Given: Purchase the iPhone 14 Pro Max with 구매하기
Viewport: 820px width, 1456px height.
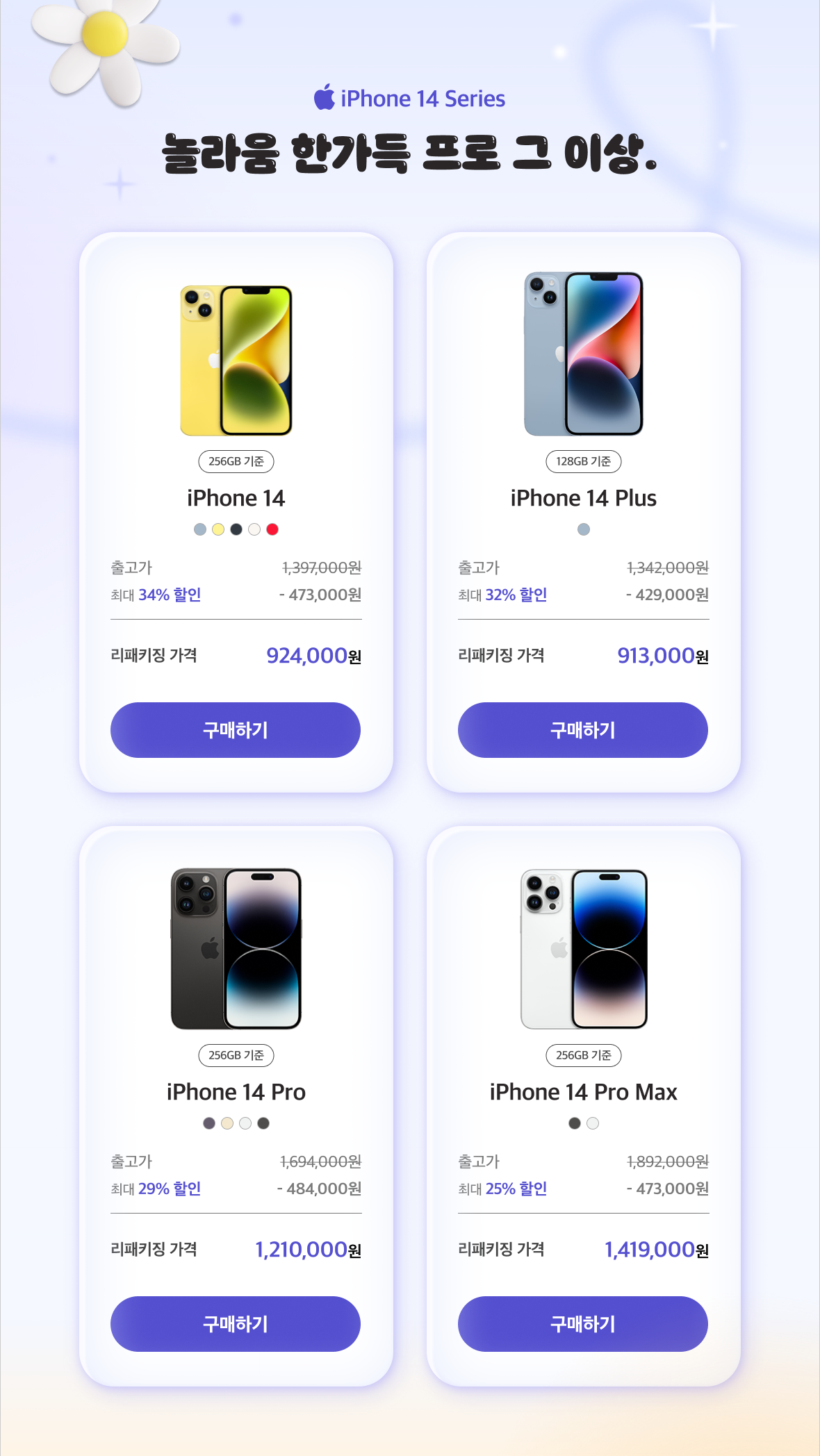Looking at the screenshot, I should (x=583, y=1324).
